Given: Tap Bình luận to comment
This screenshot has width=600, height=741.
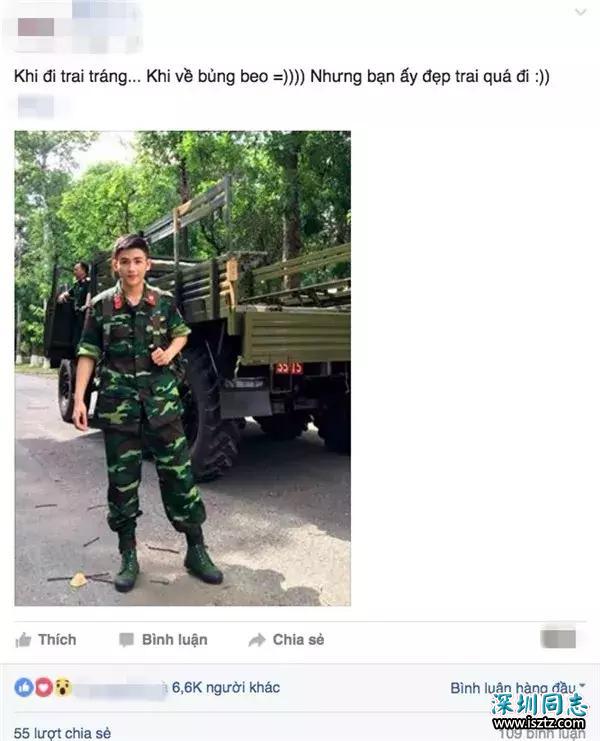Looking at the screenshot, I should [163, 640].
